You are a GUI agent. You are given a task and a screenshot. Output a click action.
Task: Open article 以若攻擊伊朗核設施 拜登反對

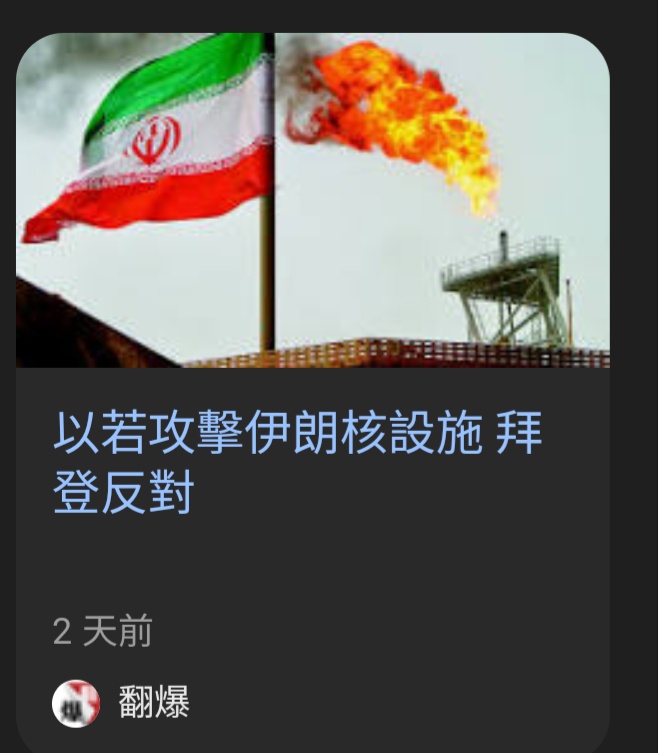point(297,466)
